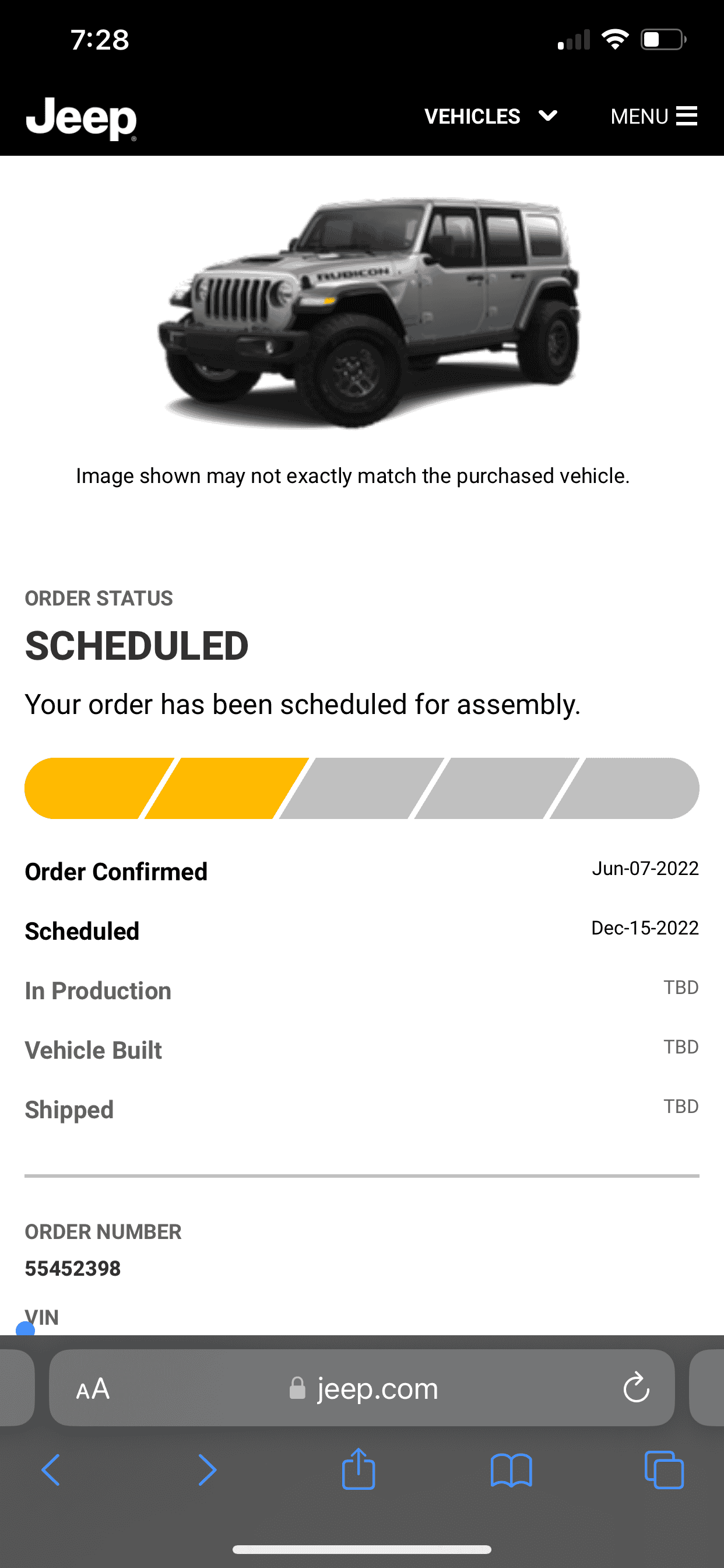Screen dimensions: 724x1568
Task: Expand the Vehicles dropdown
Action: coord(491,116)
